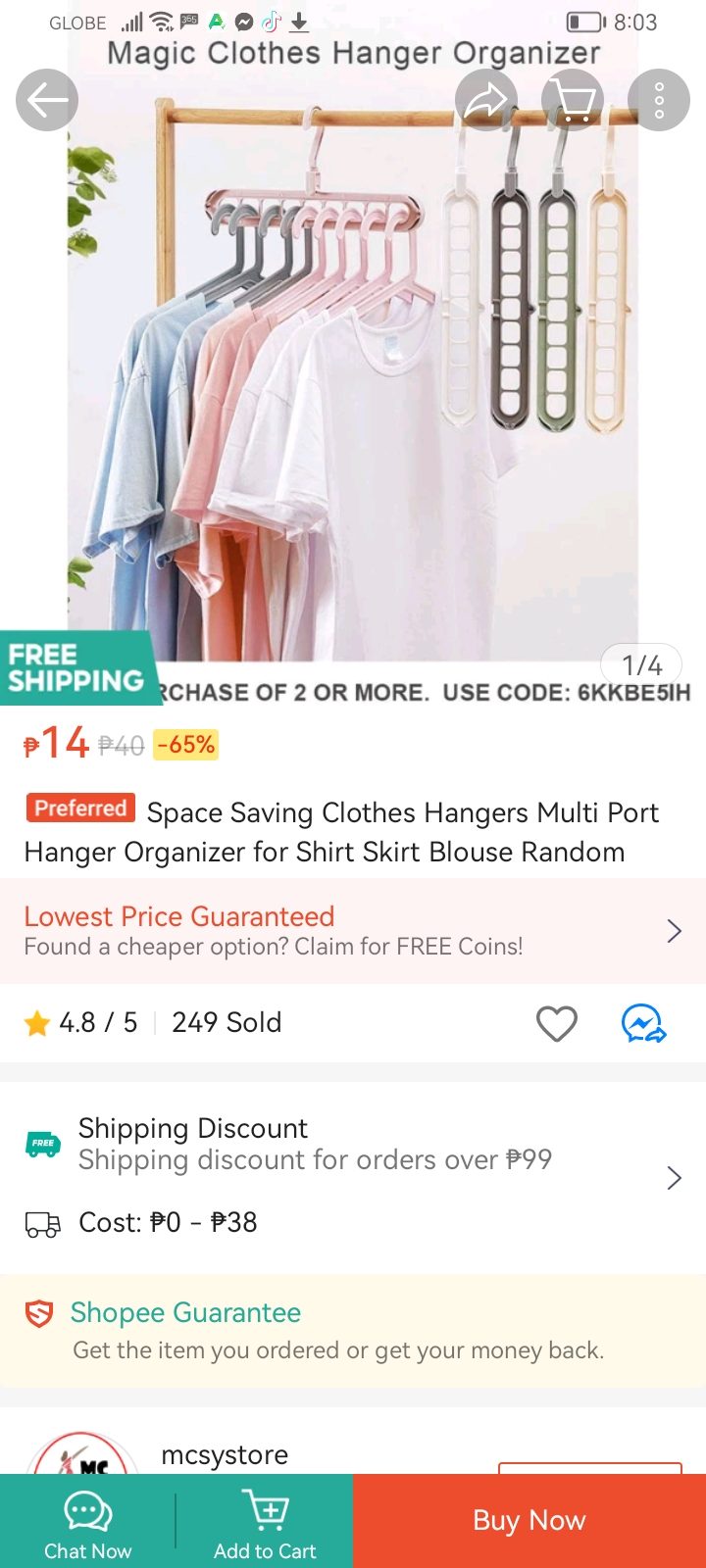This screenshot has width=706, height=1568.
Task: Open Lowest Price Guaranteed details
Action: click(x=353, y=930)
